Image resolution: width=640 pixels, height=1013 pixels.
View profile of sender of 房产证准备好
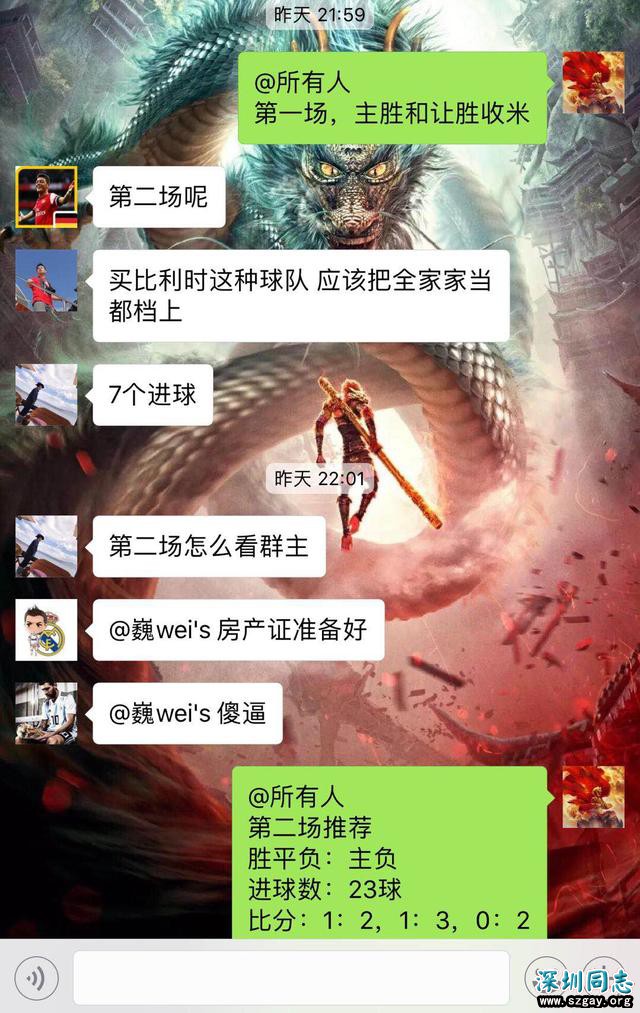click(46, 630)
